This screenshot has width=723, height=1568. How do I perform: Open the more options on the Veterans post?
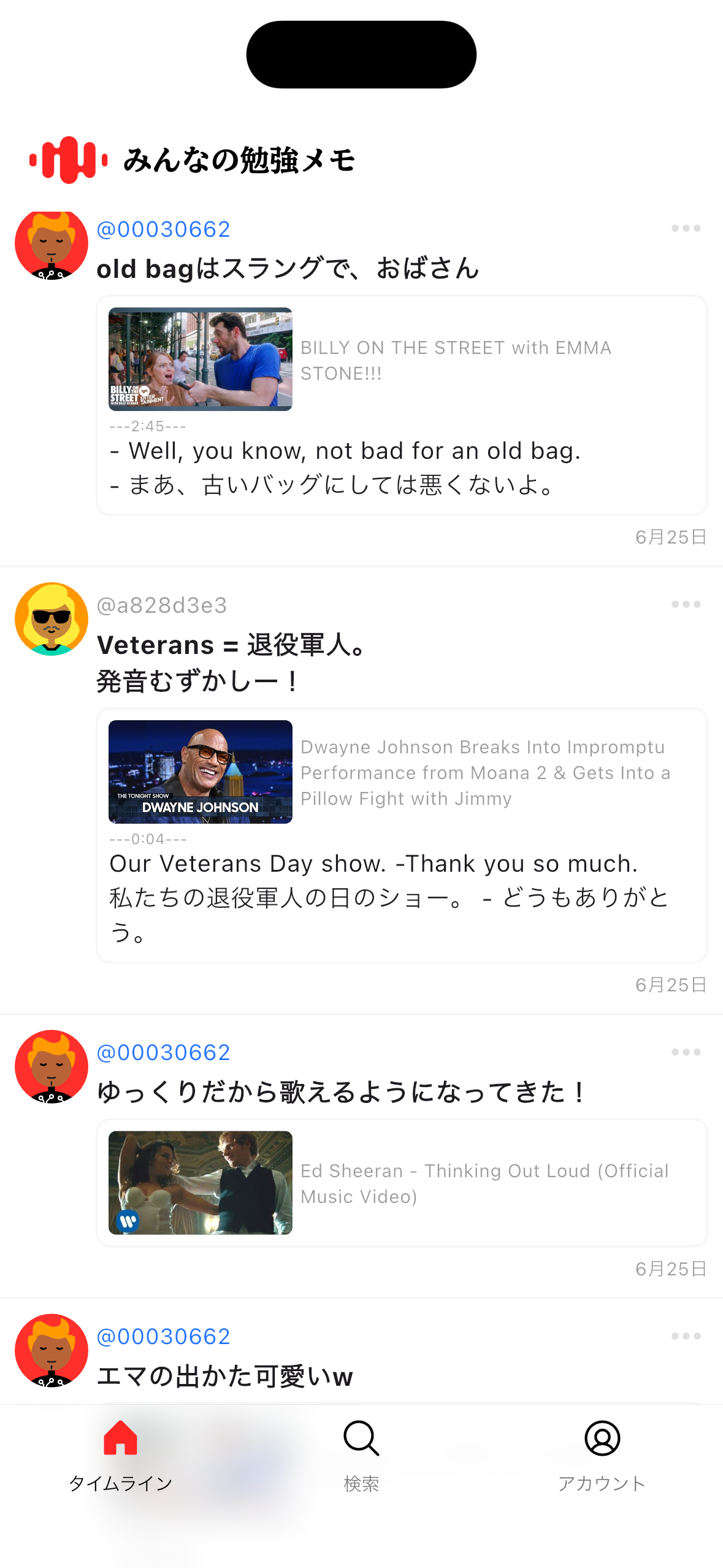(x=685, y=604)
